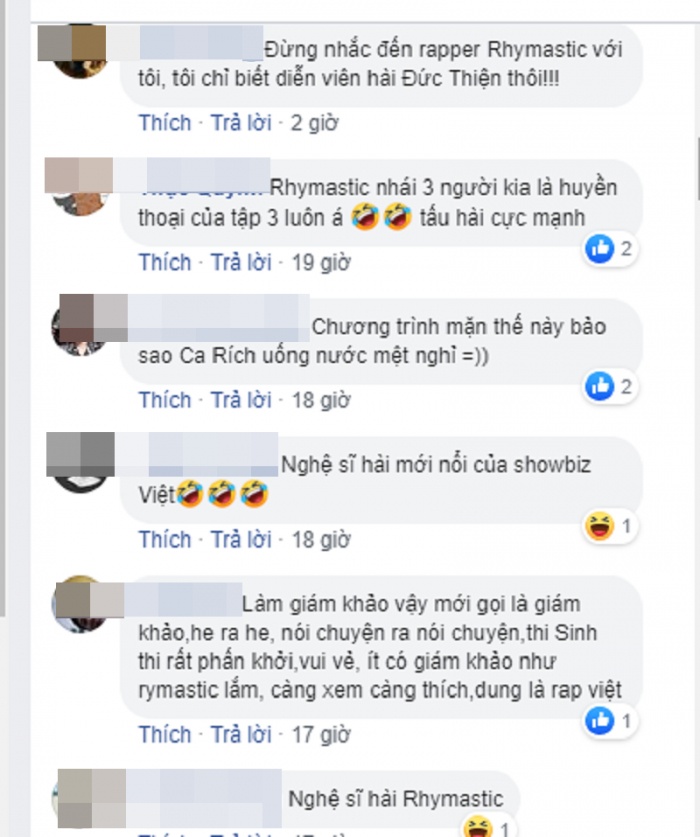This screenshot has width=700, height=837.
Task: Like the 'Làm giám khảo vậy' comment
Action: click(x=164, y=734)
